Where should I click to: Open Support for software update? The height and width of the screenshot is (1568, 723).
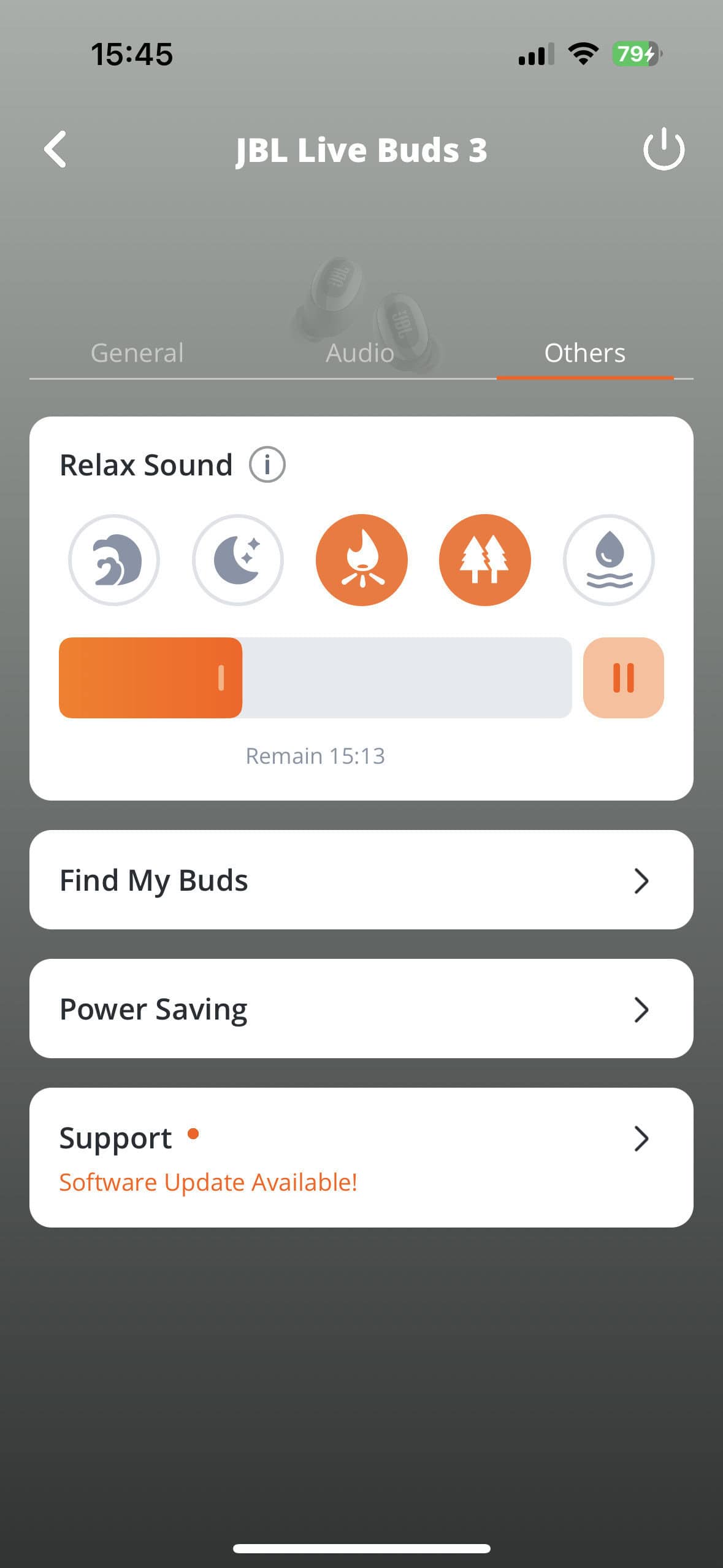[361, 1157]
